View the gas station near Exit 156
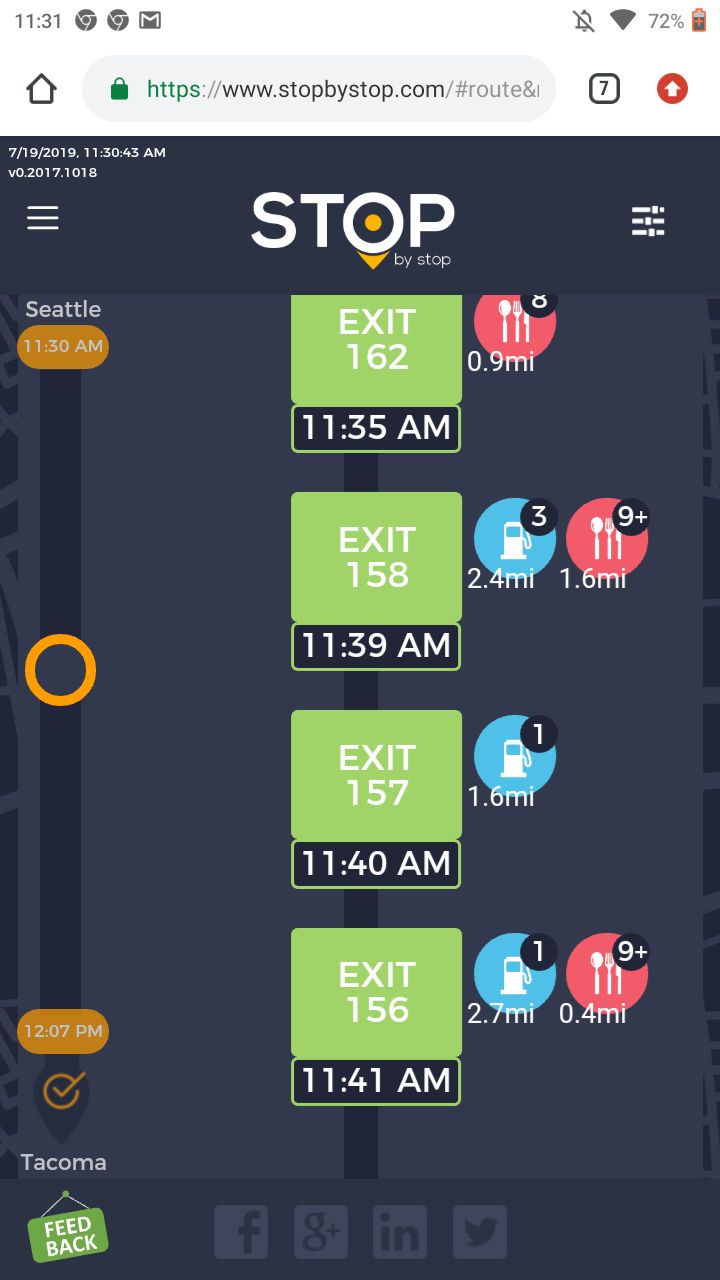The width and height of the screenshot is (720, 1280). (x=514, y=975)
